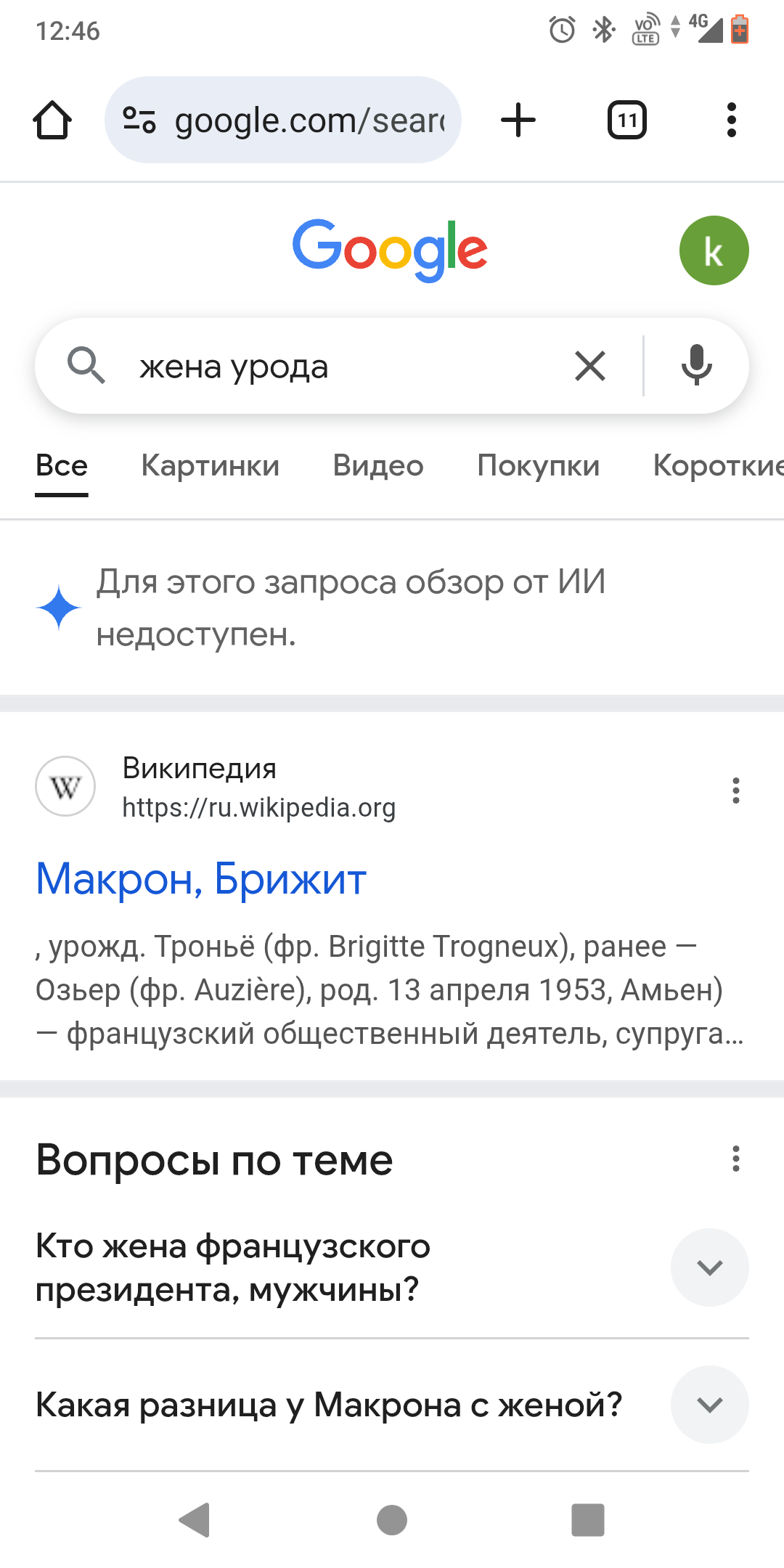Switch to the Видео tab
The image size is (784, 1568).
coord(378,466)
